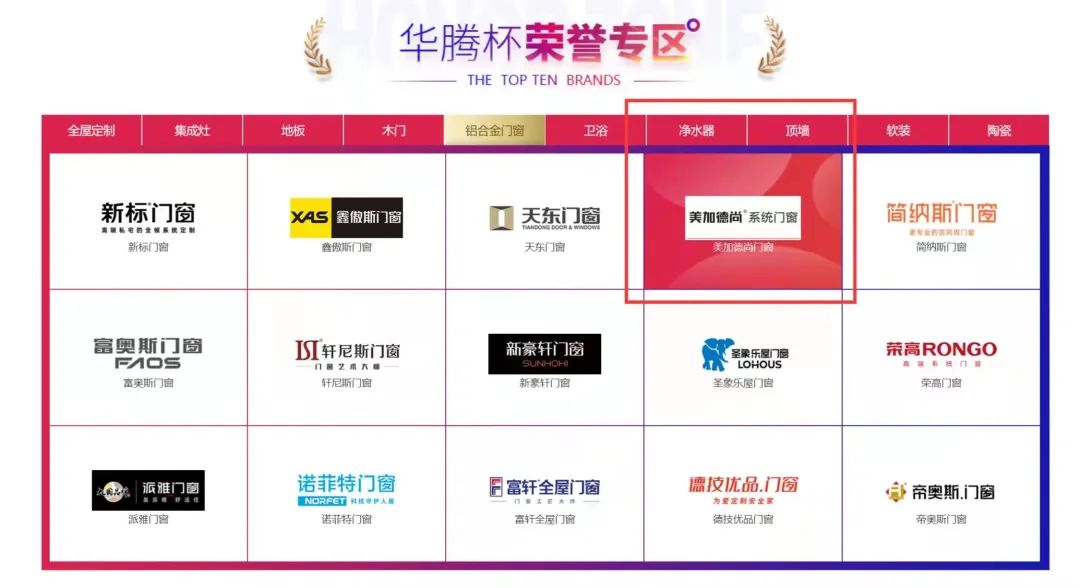Open the 天东门窗 brand tile
The image size is (1080, 588).
[545, 221]
